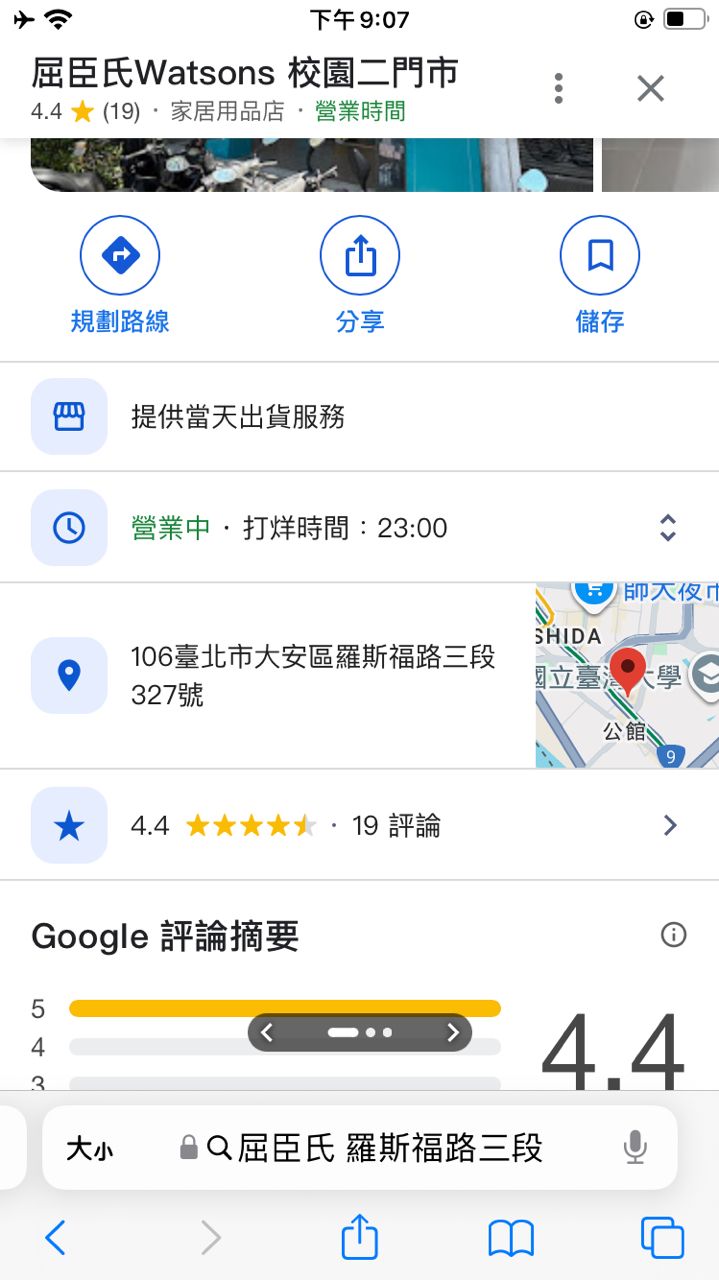Open the three-dot overflow menu
Screen dimensions: 719x1280
coord(559,88)
